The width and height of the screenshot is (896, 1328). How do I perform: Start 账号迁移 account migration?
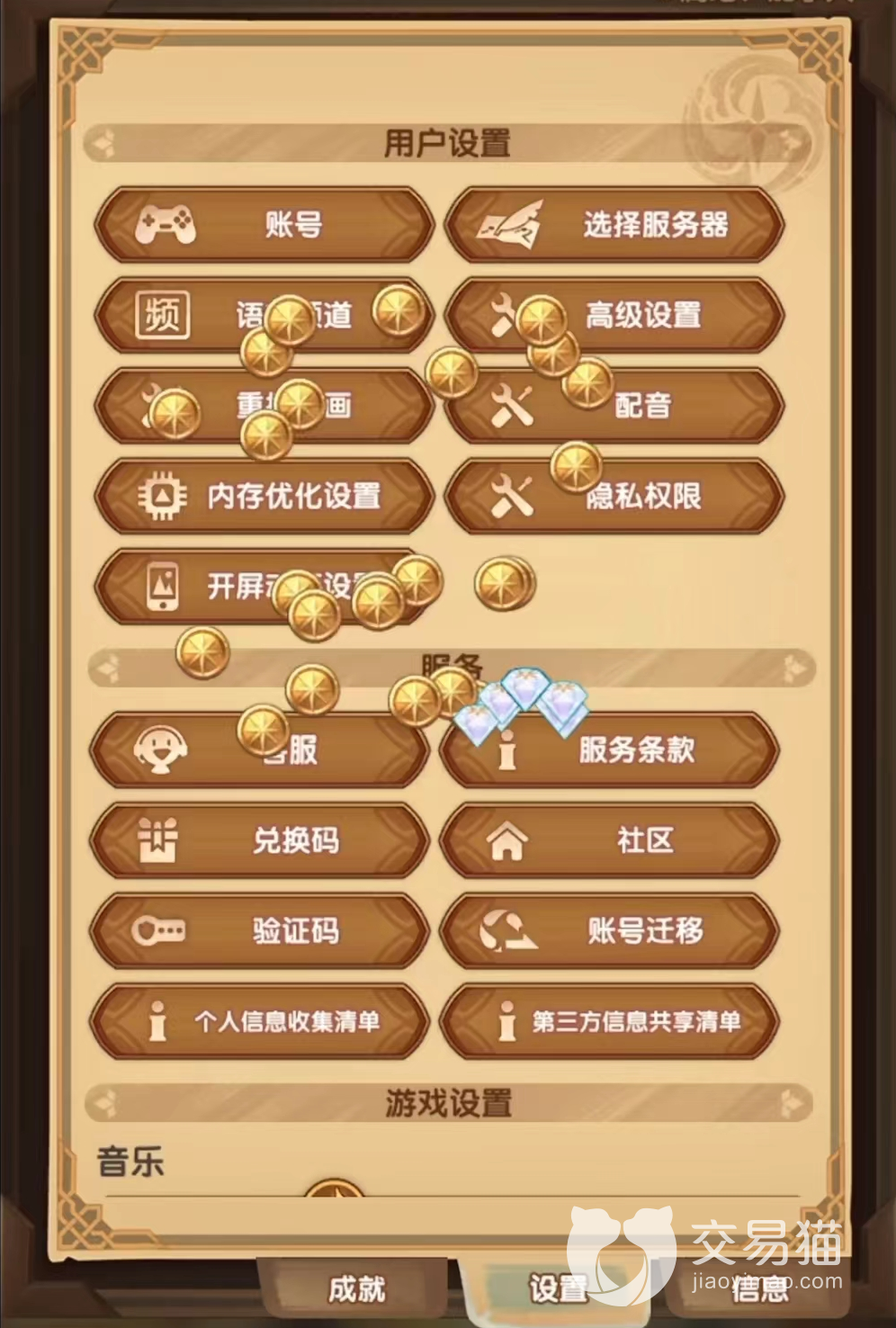point(609,930)
